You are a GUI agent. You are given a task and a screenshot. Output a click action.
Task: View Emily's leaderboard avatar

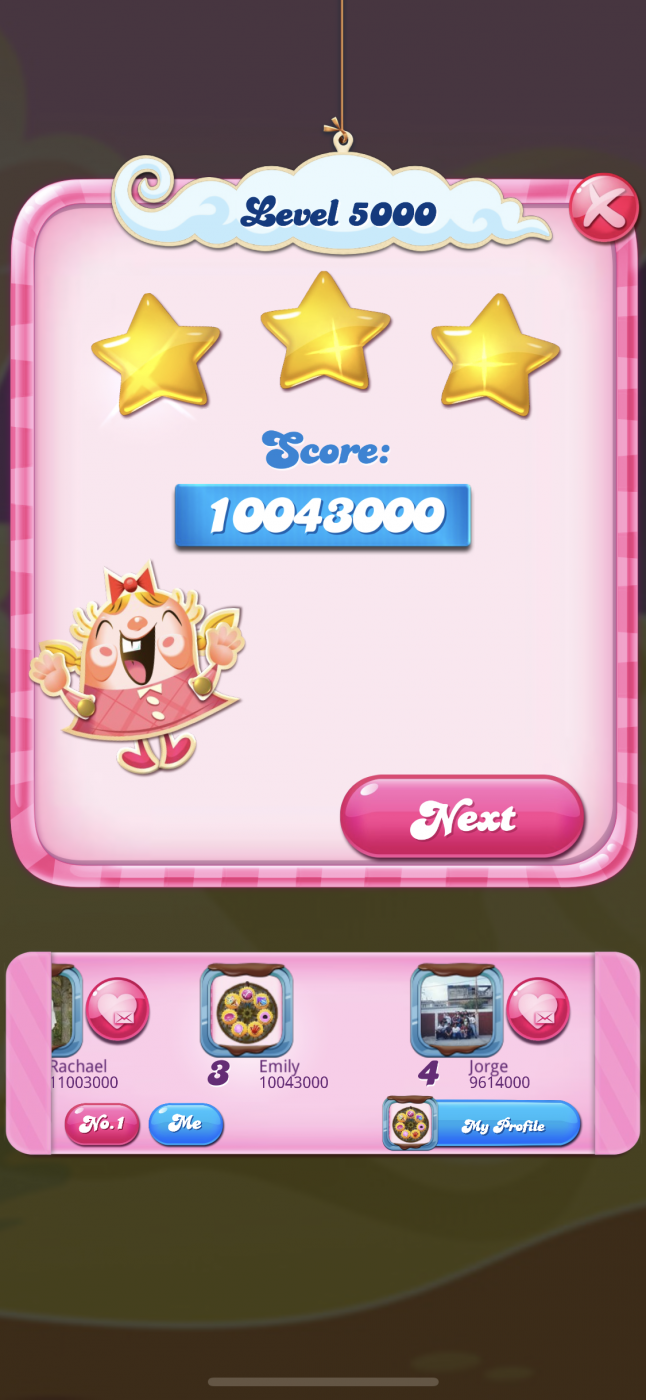tap(246, 1011)
